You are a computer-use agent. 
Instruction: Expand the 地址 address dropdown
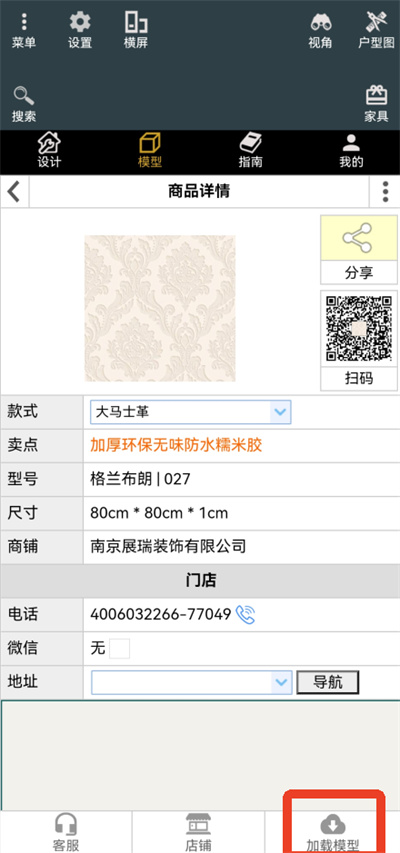pyautogui.click(x=192, y=682)
